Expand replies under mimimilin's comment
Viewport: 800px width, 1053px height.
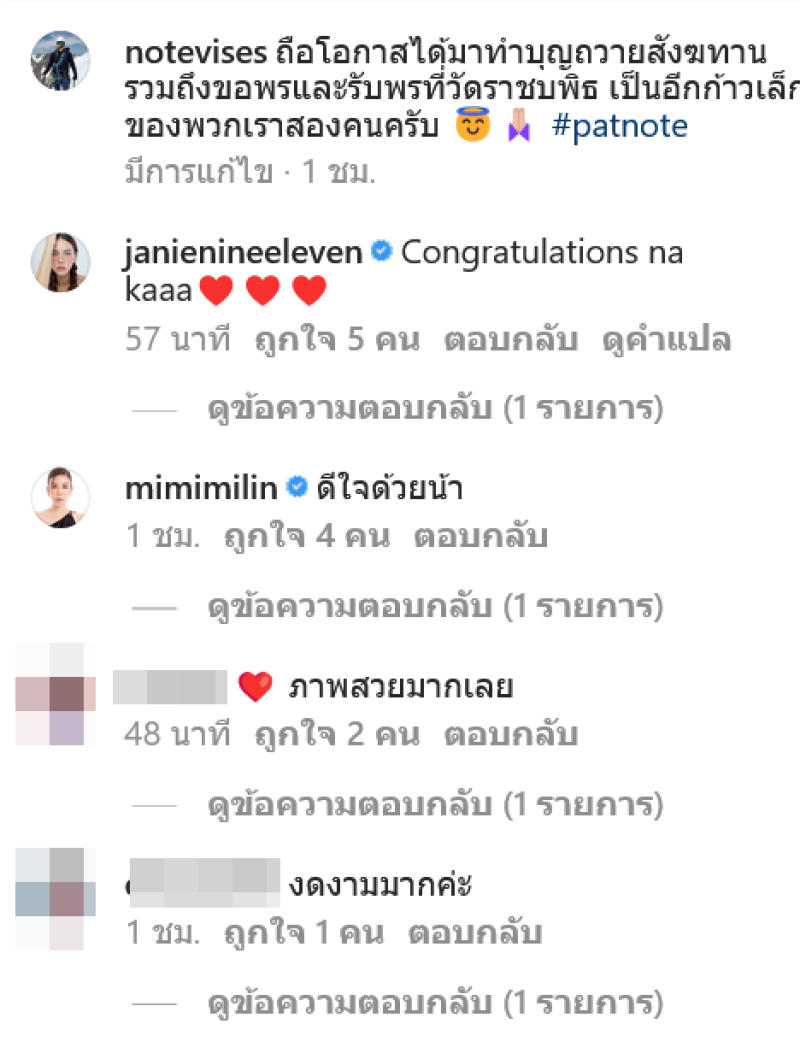pos(435,606)
